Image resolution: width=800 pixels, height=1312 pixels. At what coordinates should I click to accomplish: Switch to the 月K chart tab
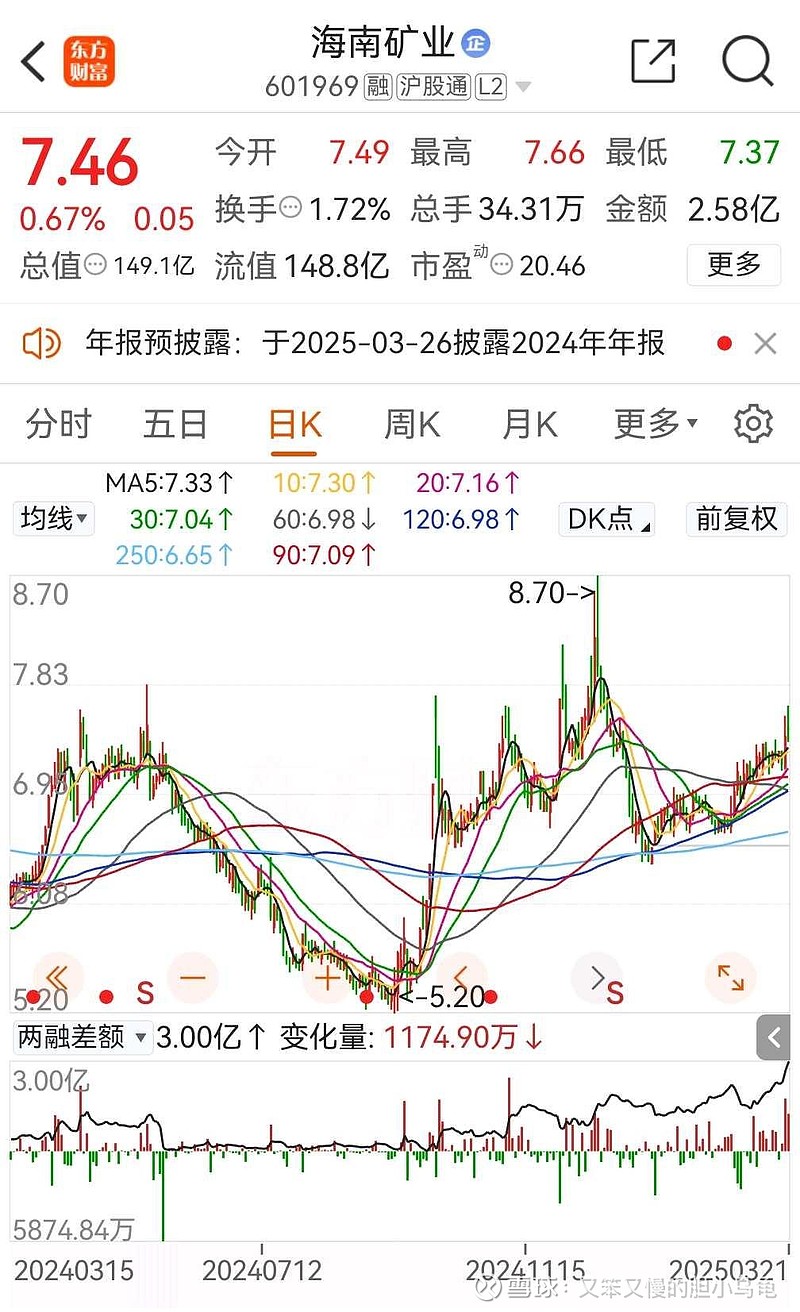pos(530,424)
